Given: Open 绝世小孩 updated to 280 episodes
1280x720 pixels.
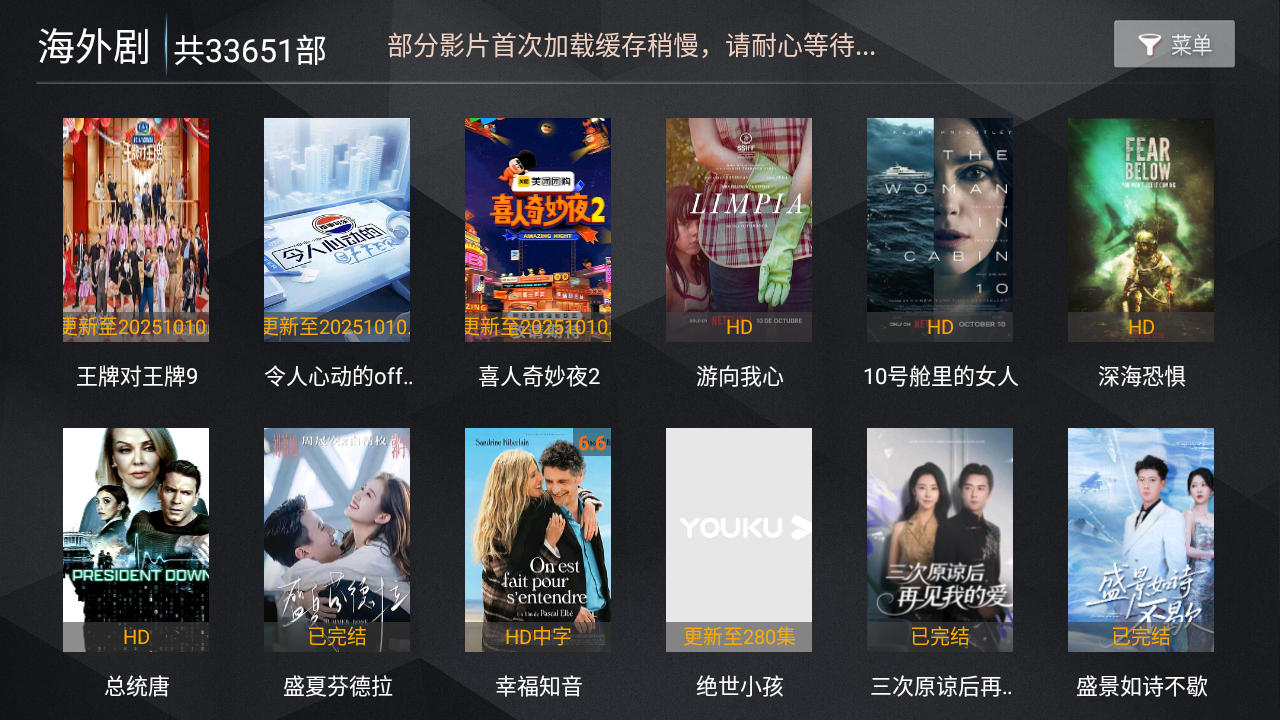Looking at the screenshot, I should [x=739, y=540].
